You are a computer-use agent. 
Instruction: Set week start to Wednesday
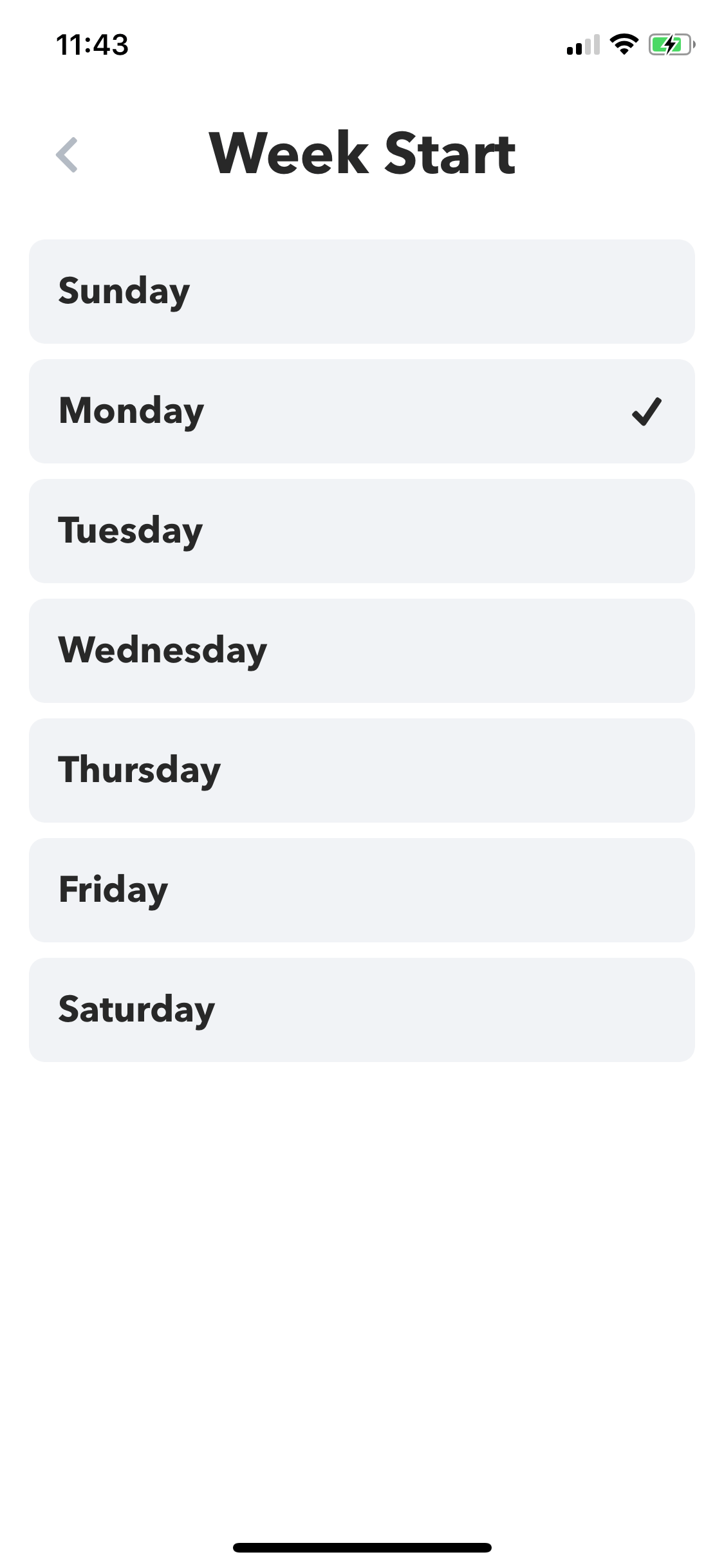[362, 651]
